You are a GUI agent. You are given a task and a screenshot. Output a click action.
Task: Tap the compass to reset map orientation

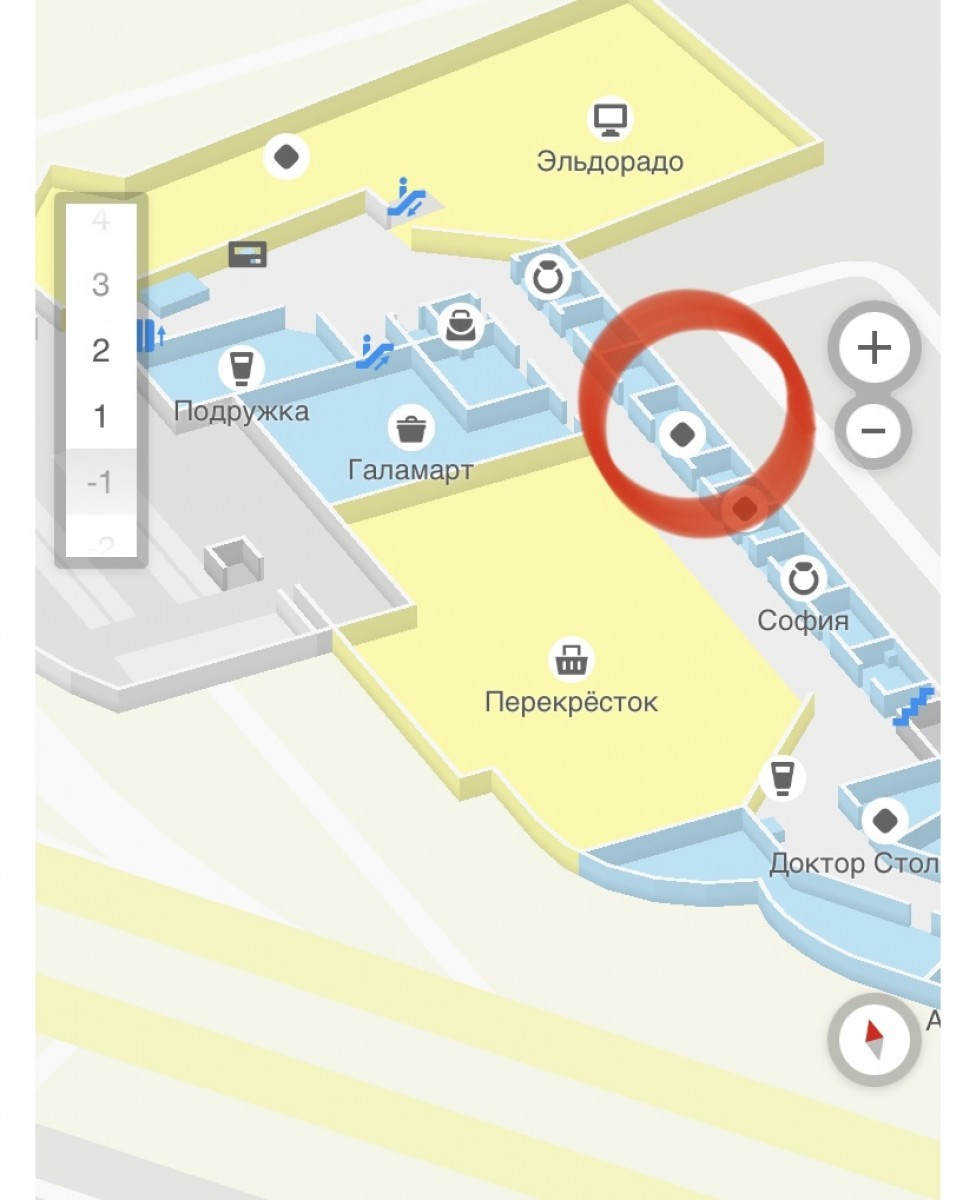(x=874, y=1040)
